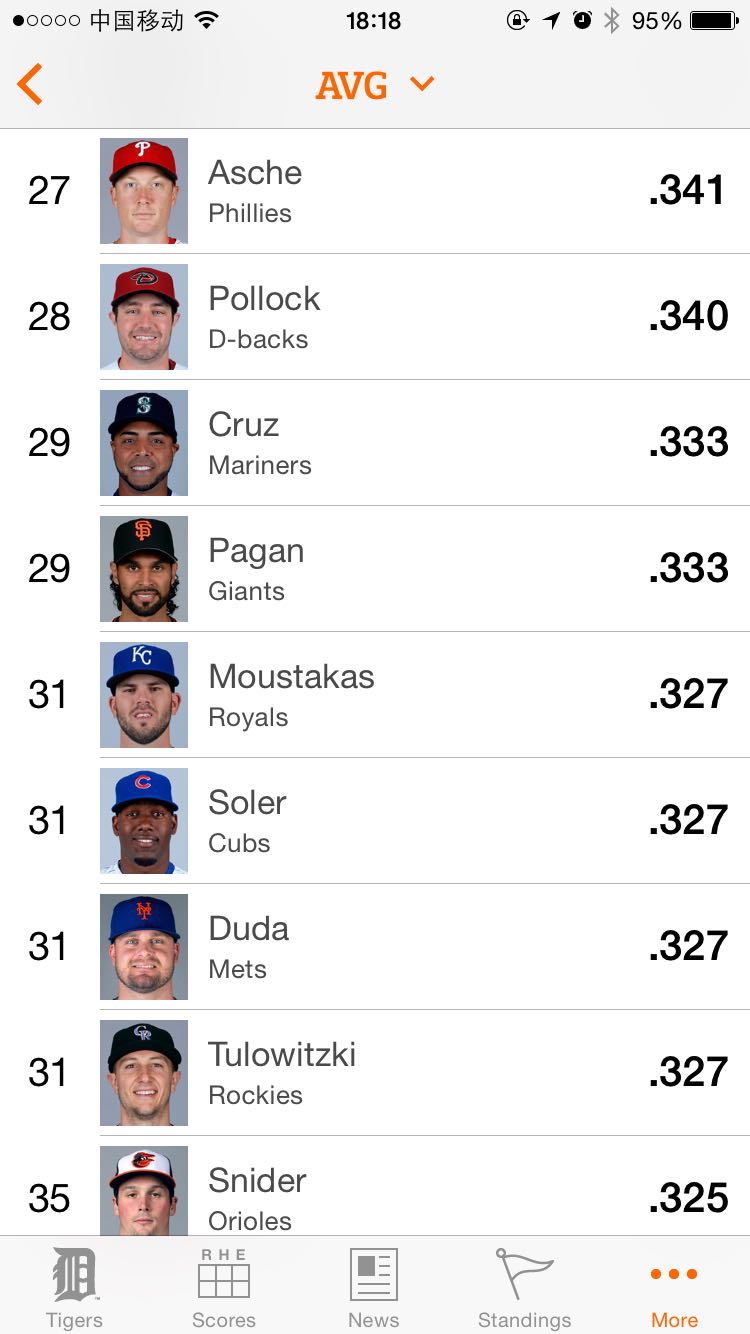The height and width of the screenshot is (1334, 750).
Task: Open Pagan's Giants entry
Action: pyautogui.click(x=375, y=569)
